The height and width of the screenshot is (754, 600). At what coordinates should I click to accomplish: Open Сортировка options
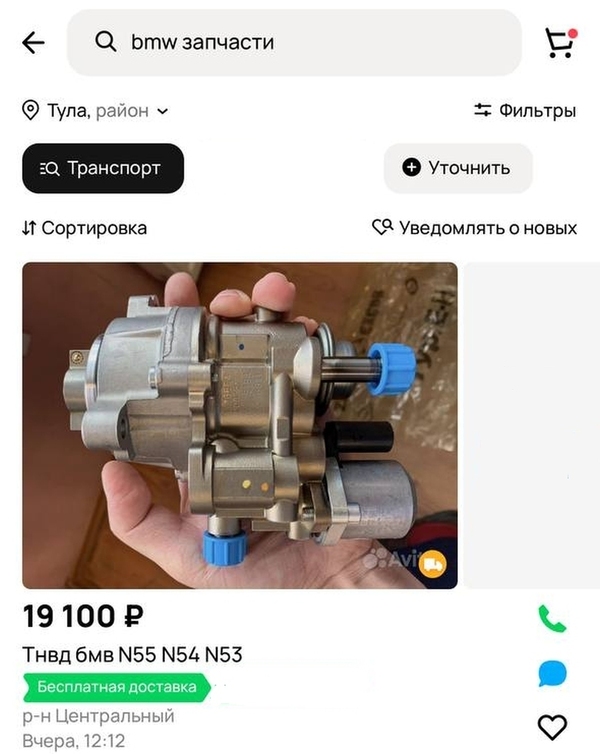coord(84,228)
